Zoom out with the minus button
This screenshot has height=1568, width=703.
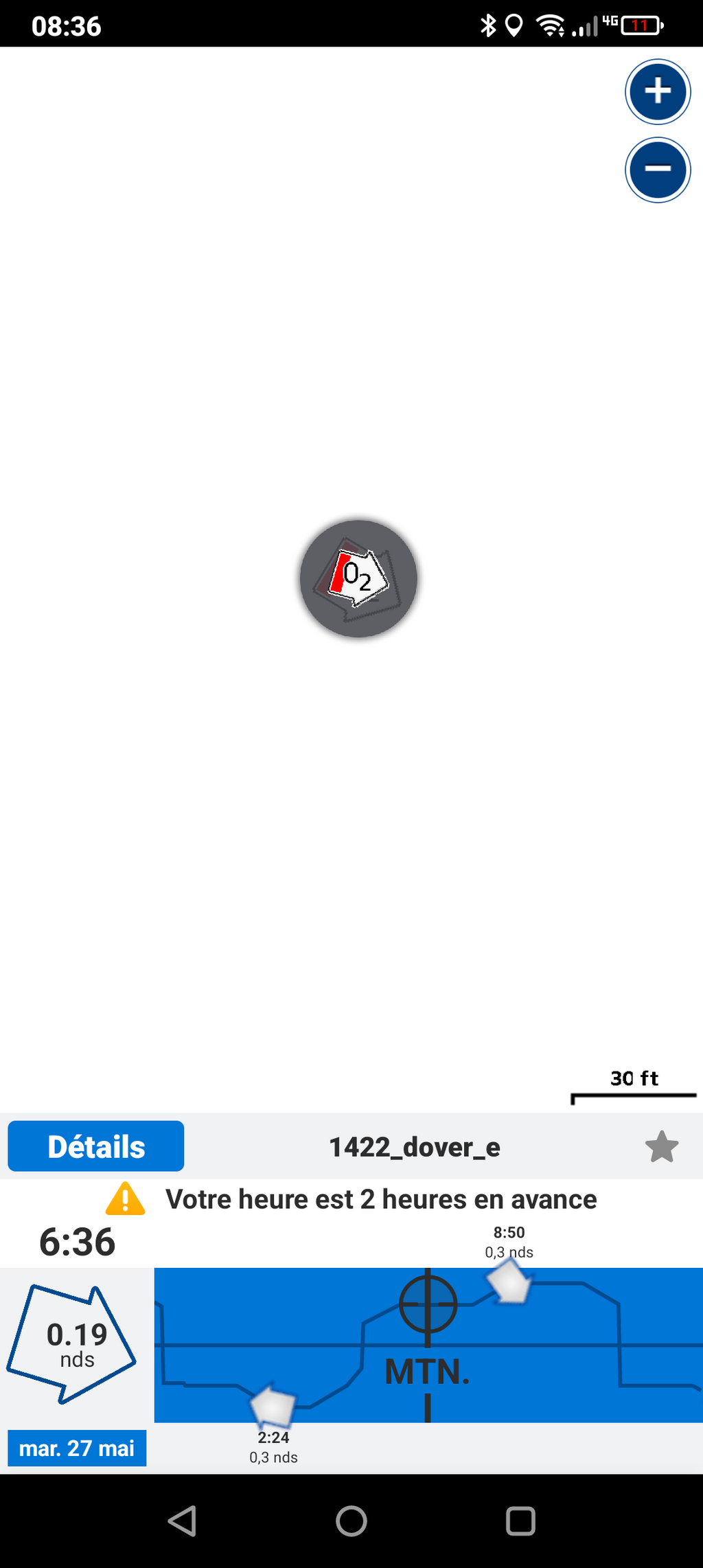[657, 170]
